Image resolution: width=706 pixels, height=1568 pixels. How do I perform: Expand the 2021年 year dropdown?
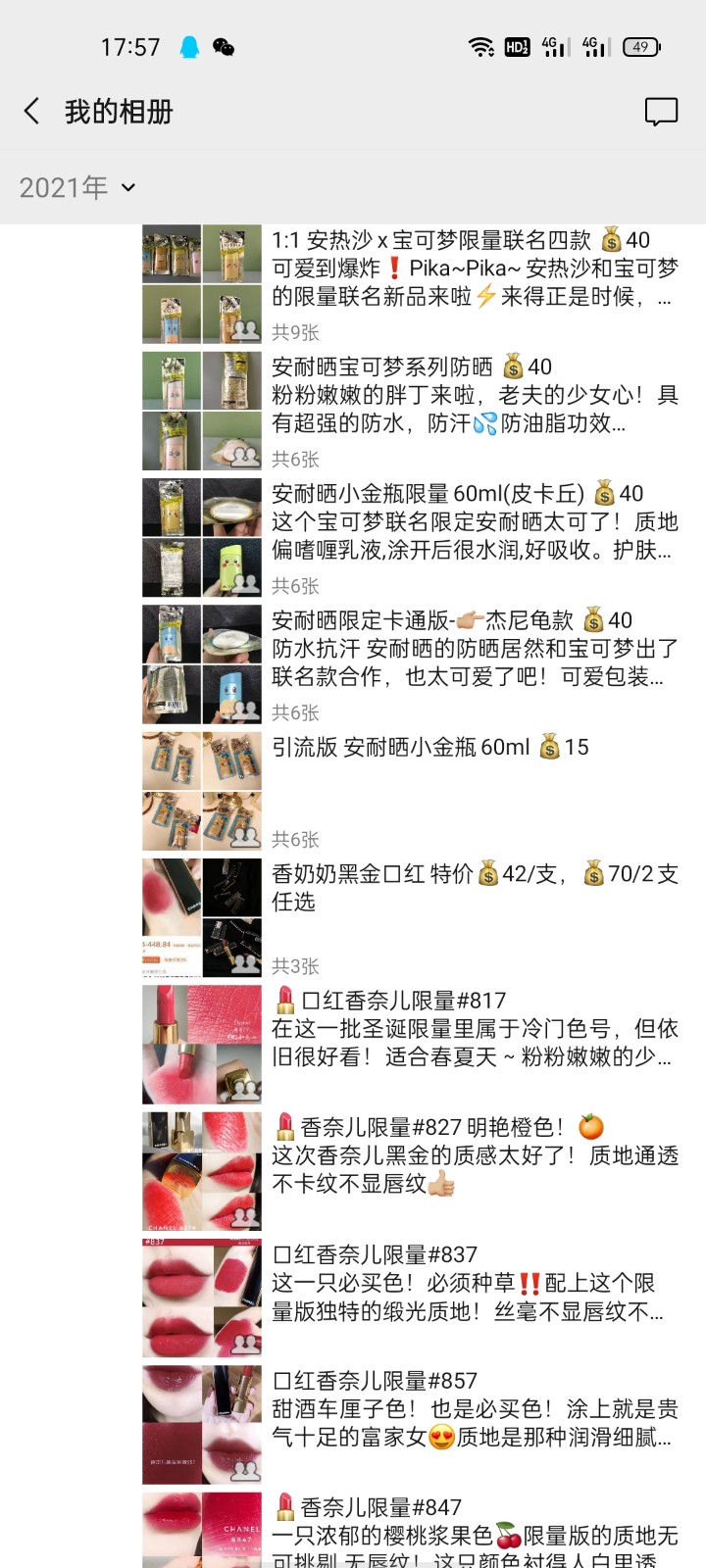coord(78,187)
